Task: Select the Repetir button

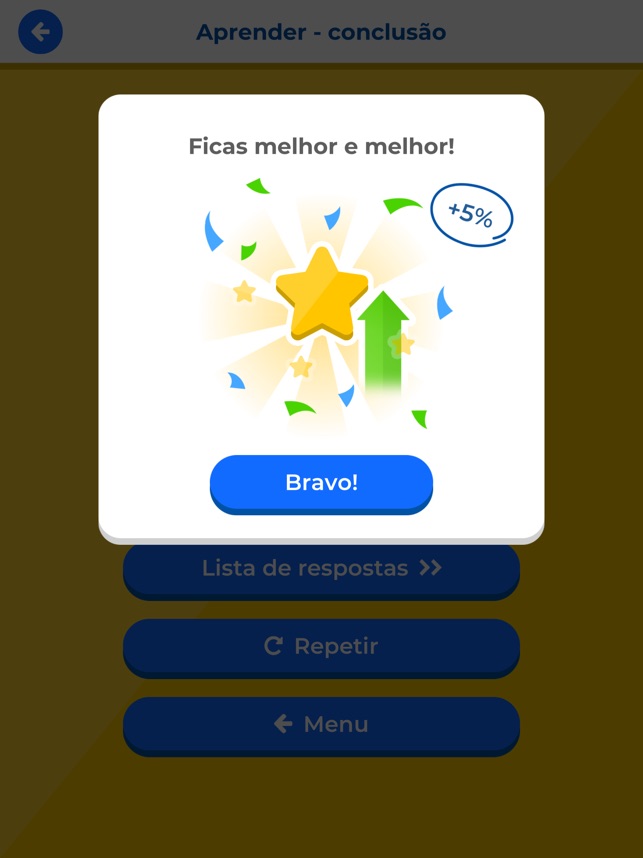Action: point(321,648)
